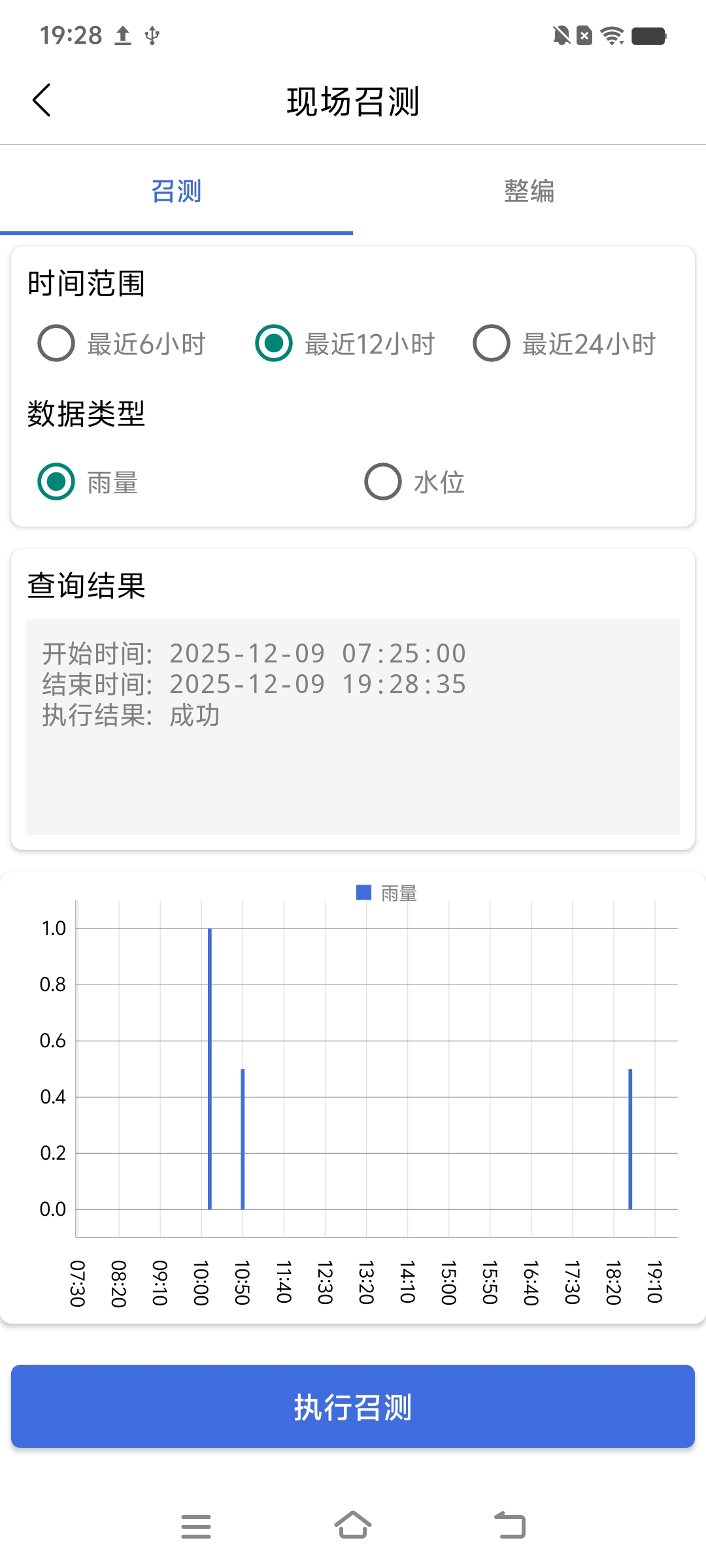Open the recent apps menu
706x1568 pixels.
coord(196,1526)
